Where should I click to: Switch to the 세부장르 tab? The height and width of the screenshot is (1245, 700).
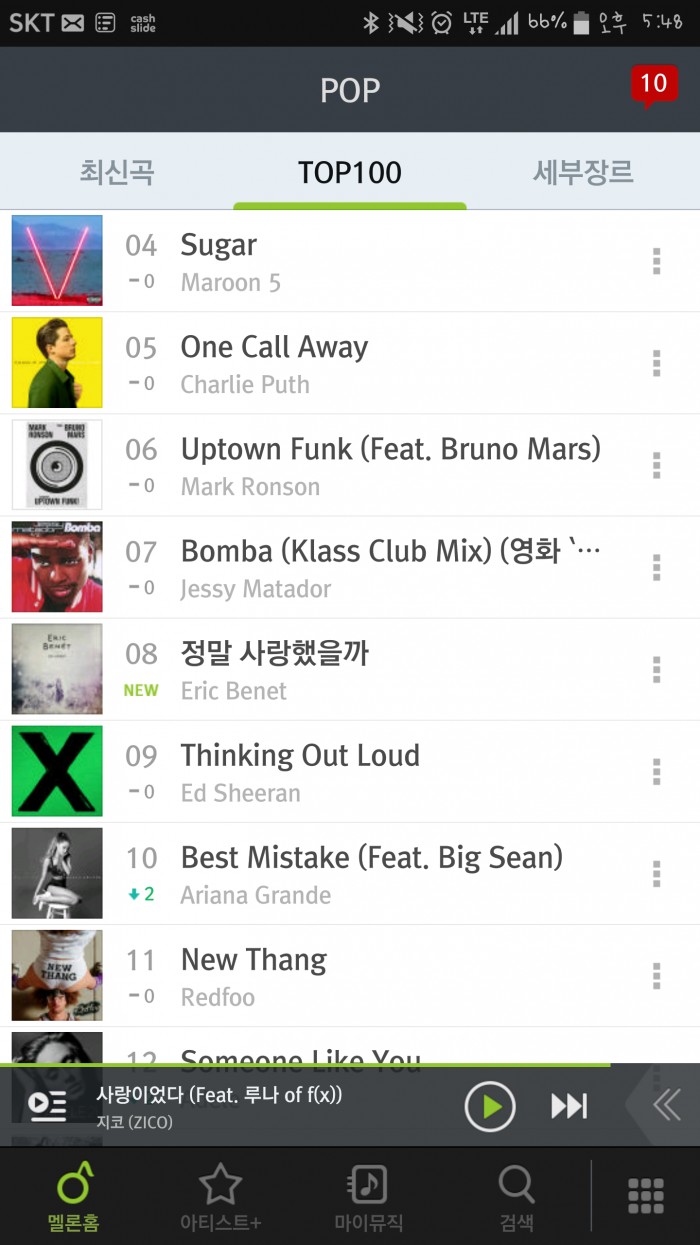coord(583,172)
